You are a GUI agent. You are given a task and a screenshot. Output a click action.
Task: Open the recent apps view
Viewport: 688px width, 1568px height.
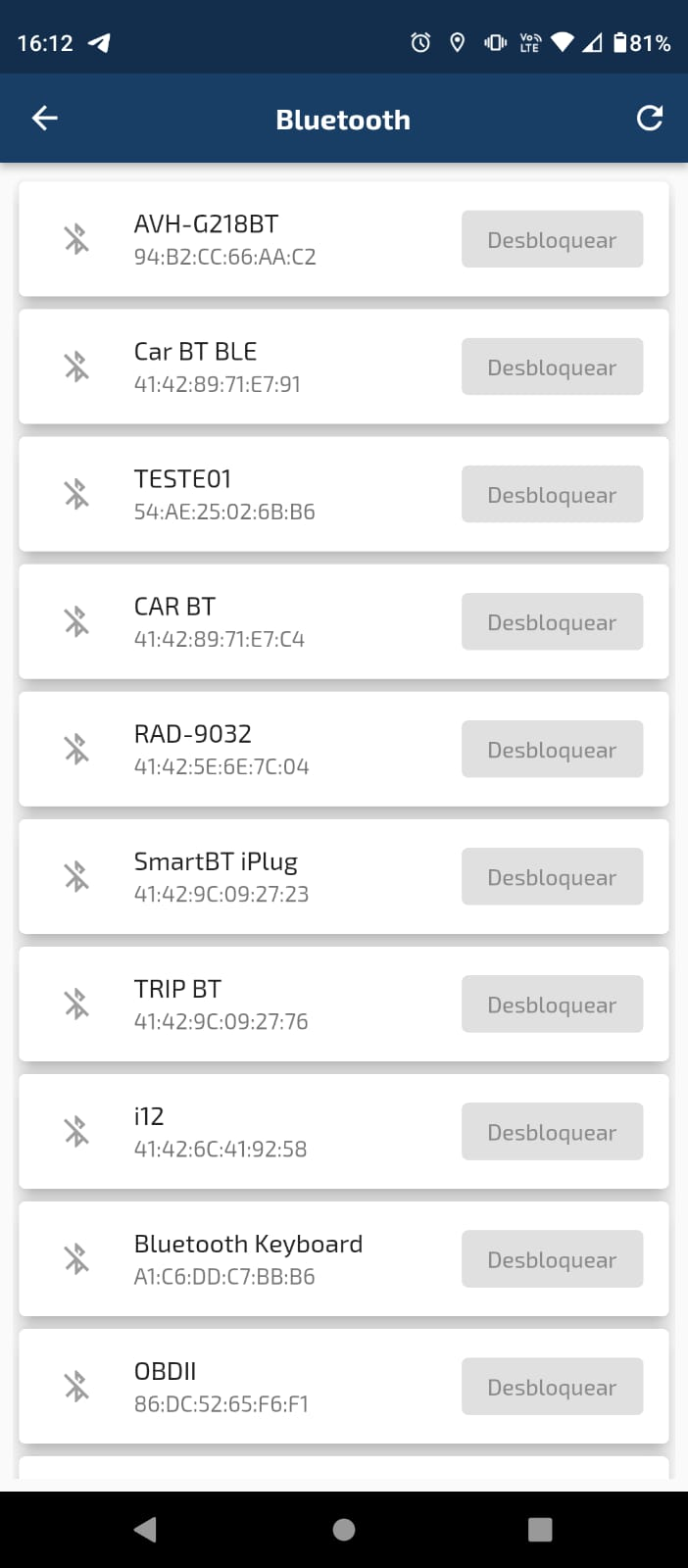540,1530
